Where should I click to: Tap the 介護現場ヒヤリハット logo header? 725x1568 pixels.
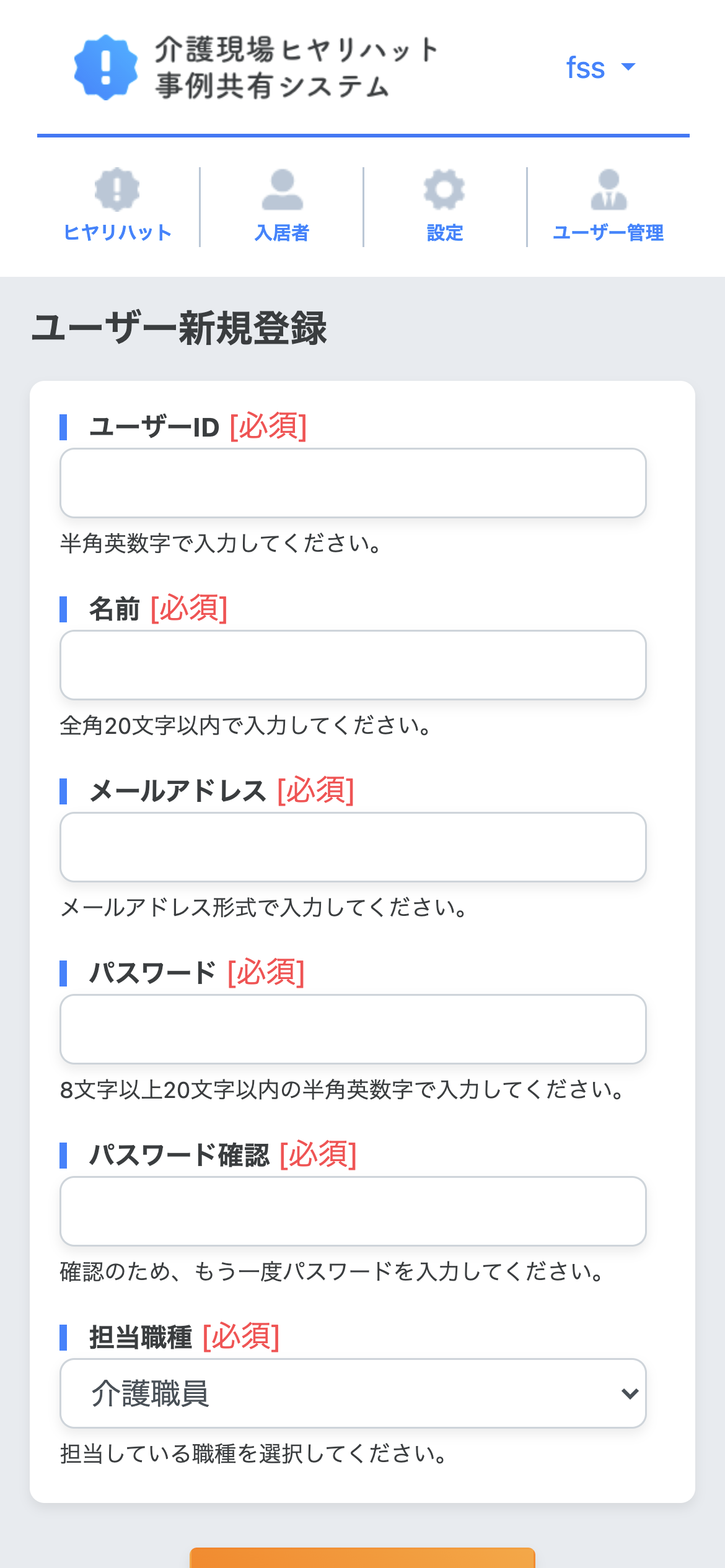click(256, 68)
